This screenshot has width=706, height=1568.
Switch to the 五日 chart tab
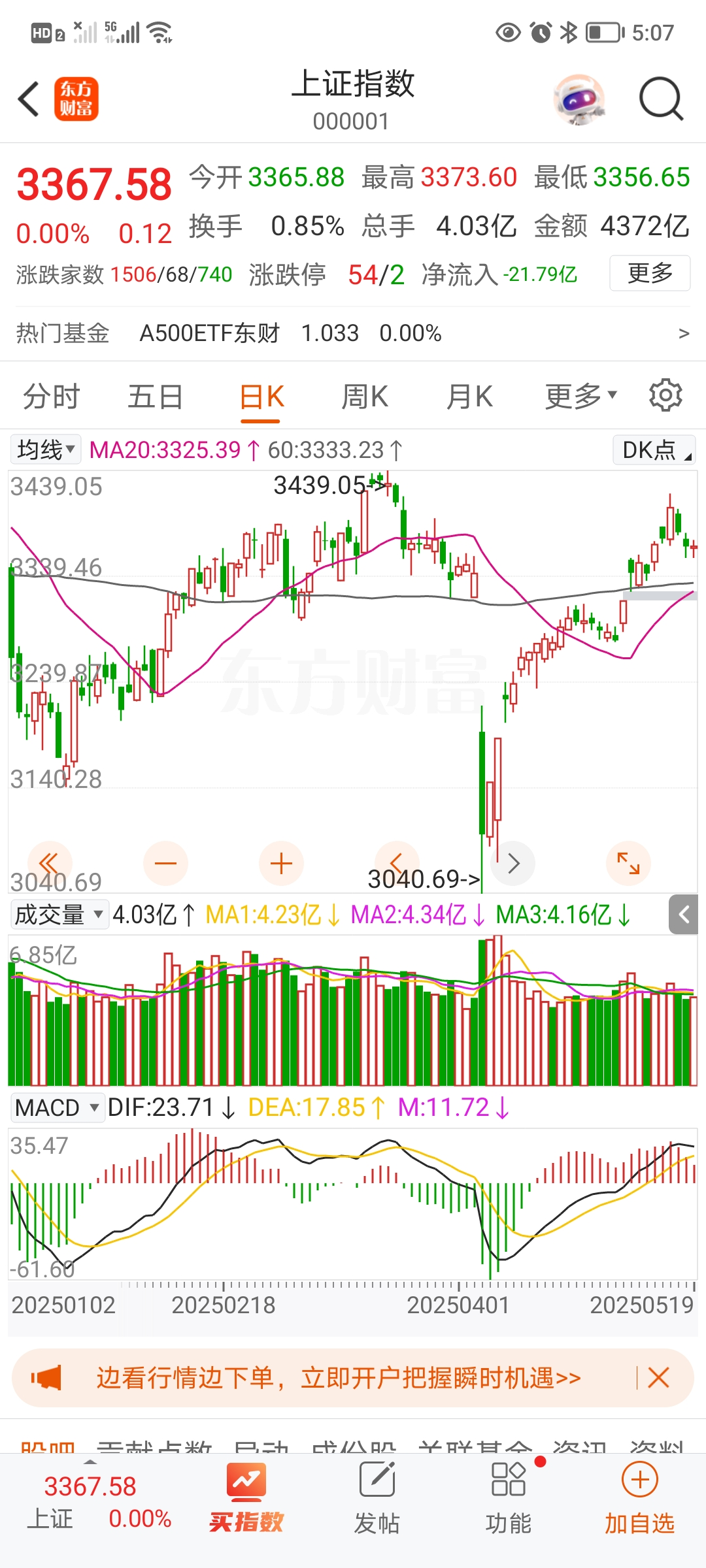[x=155, y=397]
